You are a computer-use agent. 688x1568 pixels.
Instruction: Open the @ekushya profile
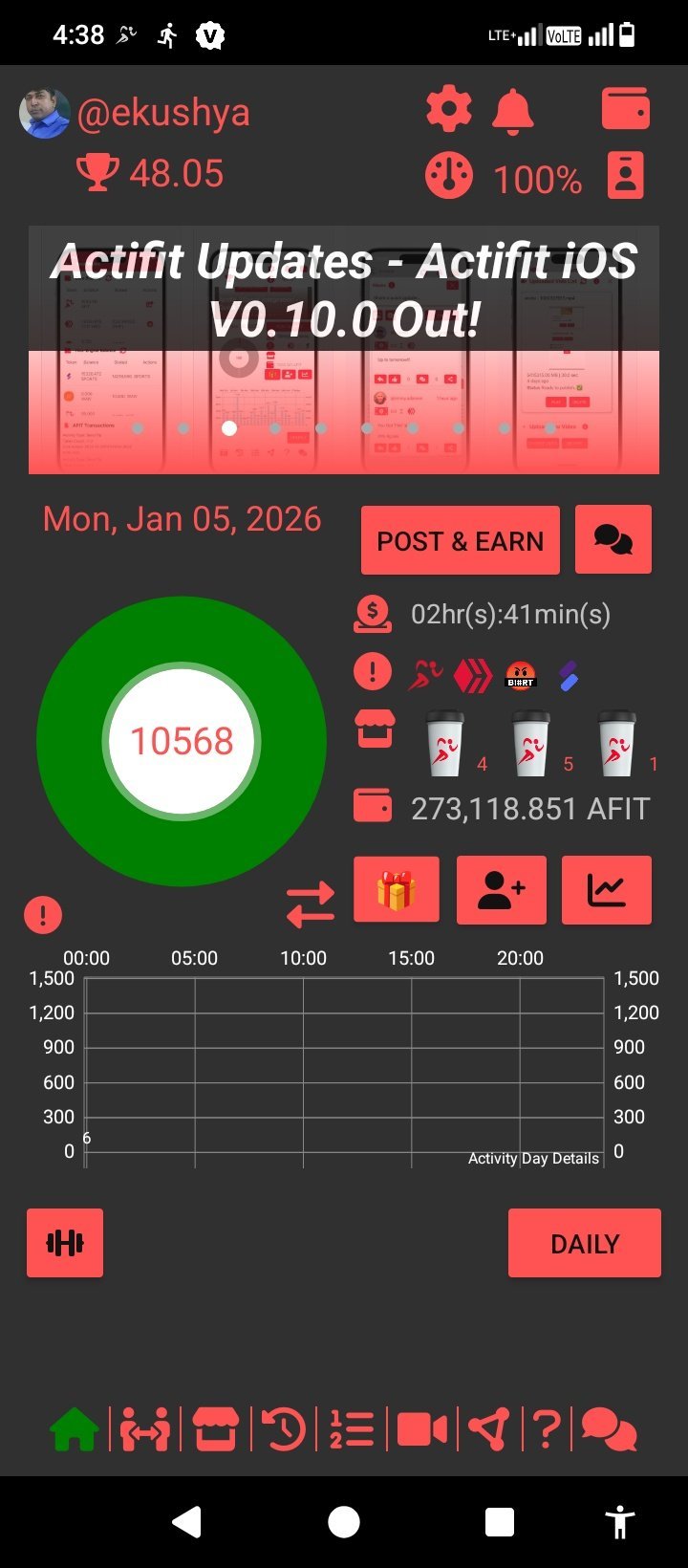pyautogui.click(x=162, y=113)
